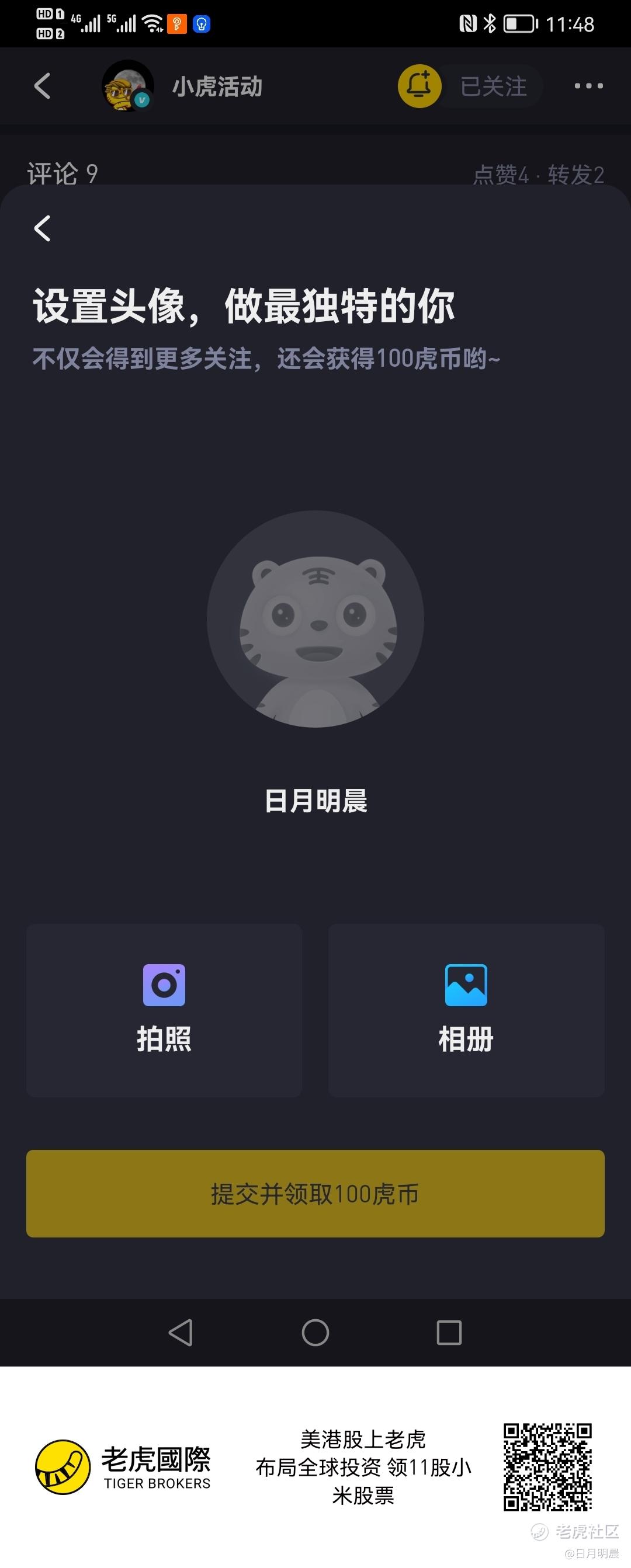The height and width of the screenshot is (1568, 631).
Task: Go back using the arrow beside 小虎活动
Action: 42,86
